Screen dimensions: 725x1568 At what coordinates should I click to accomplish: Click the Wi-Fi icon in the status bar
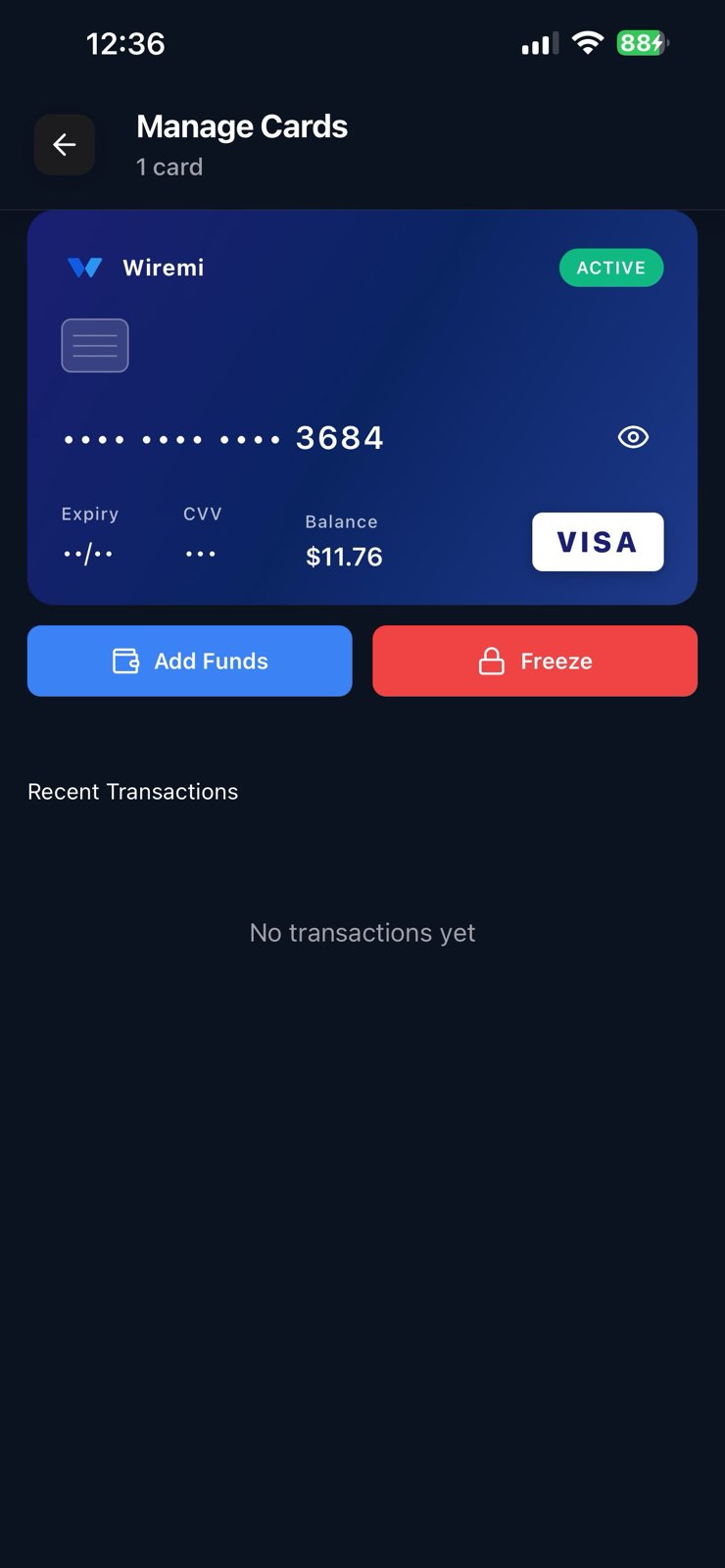pos(586,42)
